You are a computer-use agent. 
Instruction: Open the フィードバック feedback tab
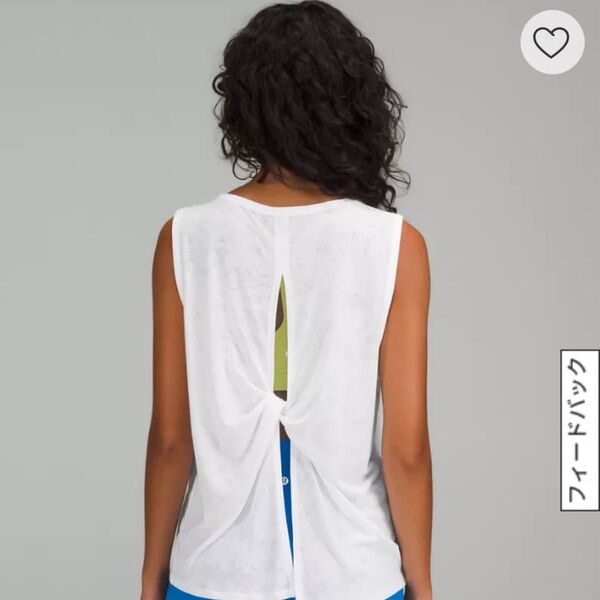pos(580,430)
